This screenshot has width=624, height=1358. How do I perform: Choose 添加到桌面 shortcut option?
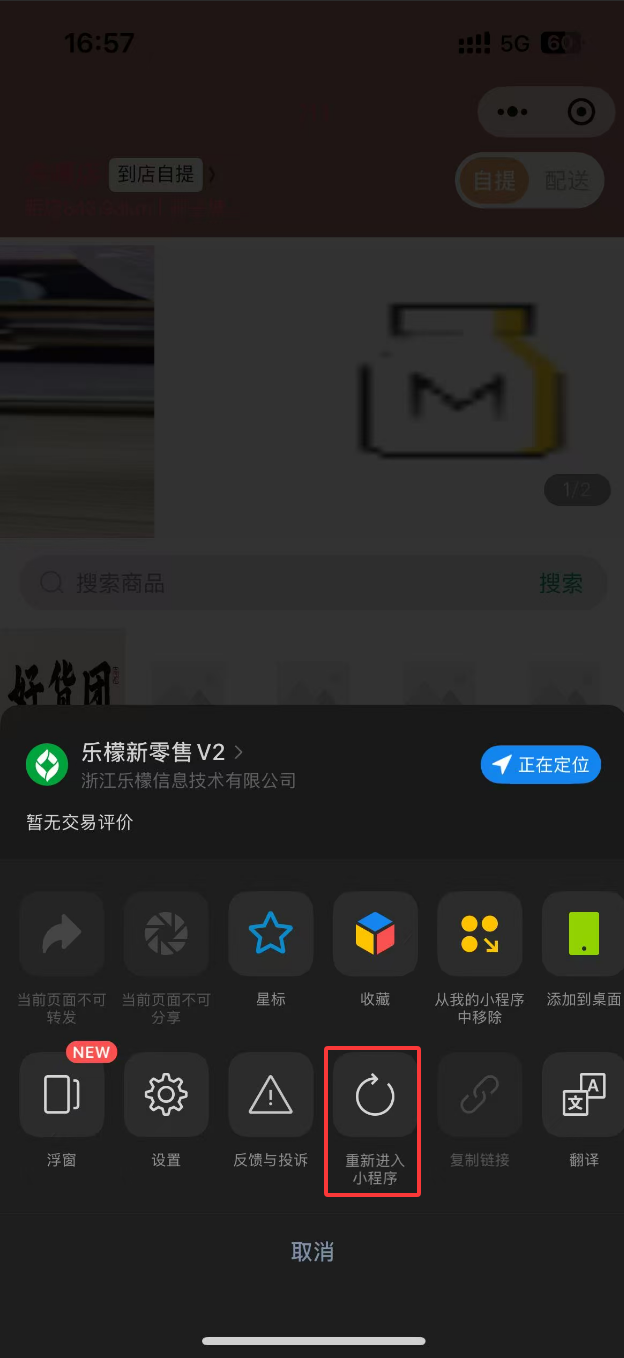coord(583,934)
